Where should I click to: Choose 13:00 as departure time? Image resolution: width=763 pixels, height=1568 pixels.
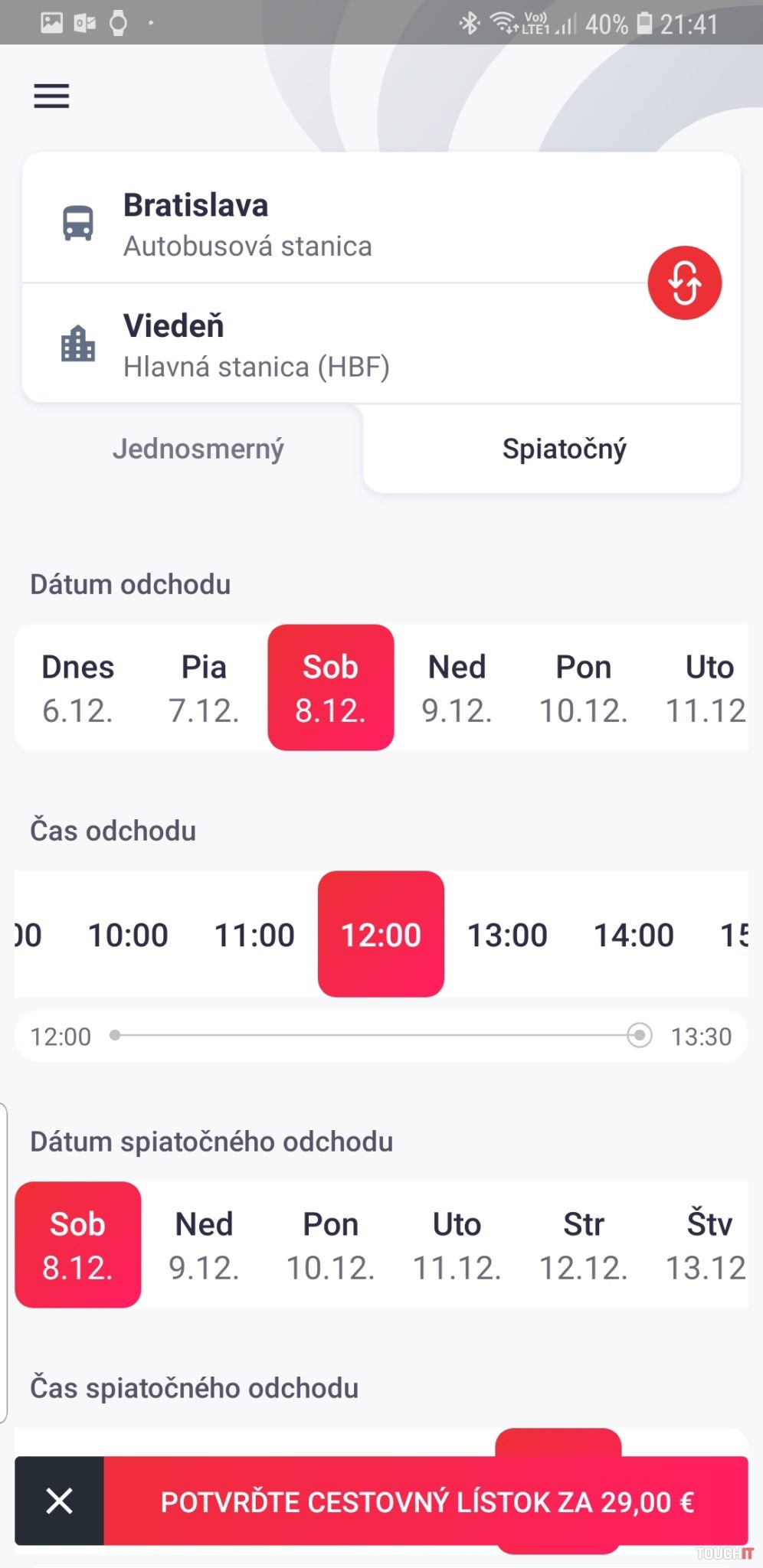(507, 934)
